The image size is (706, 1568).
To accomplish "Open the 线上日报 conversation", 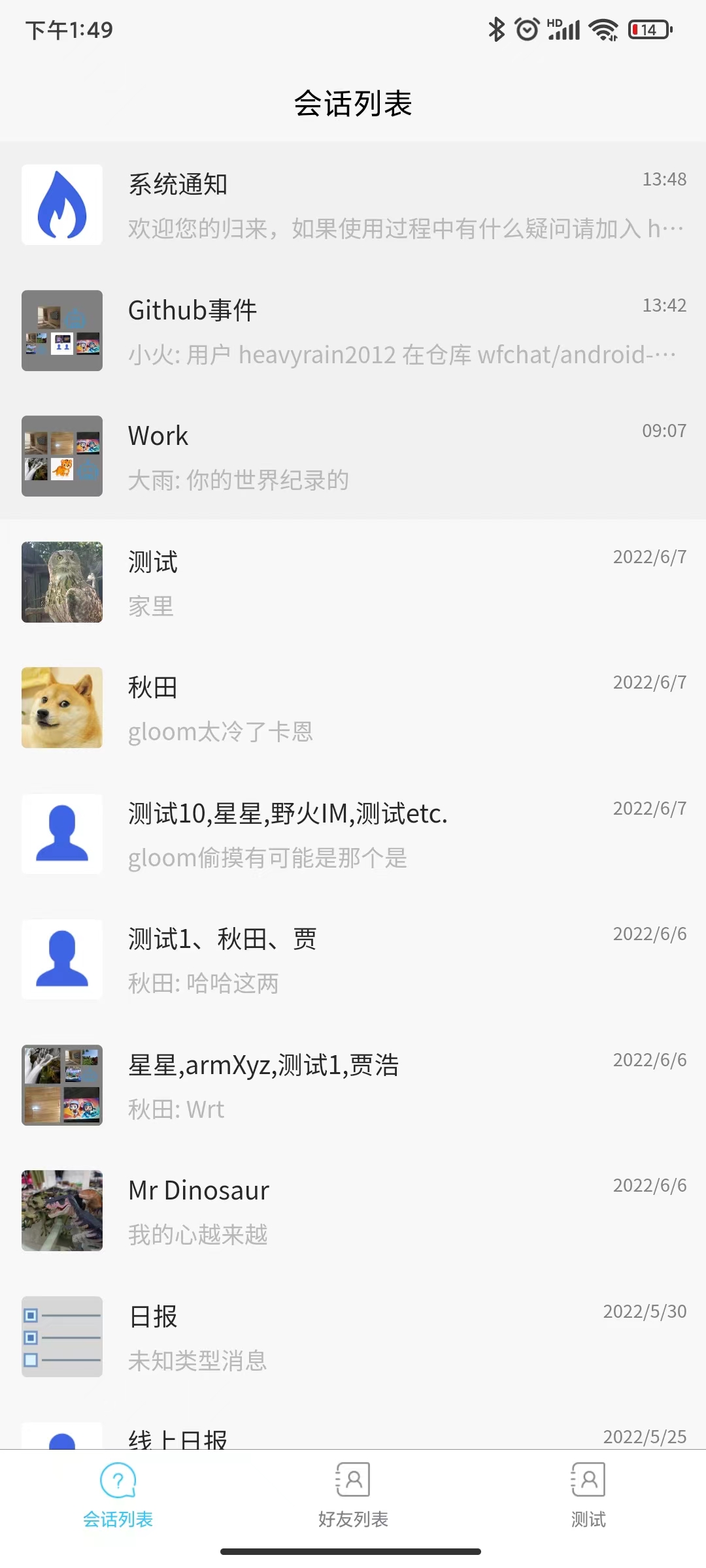I will coord(353,1437).
